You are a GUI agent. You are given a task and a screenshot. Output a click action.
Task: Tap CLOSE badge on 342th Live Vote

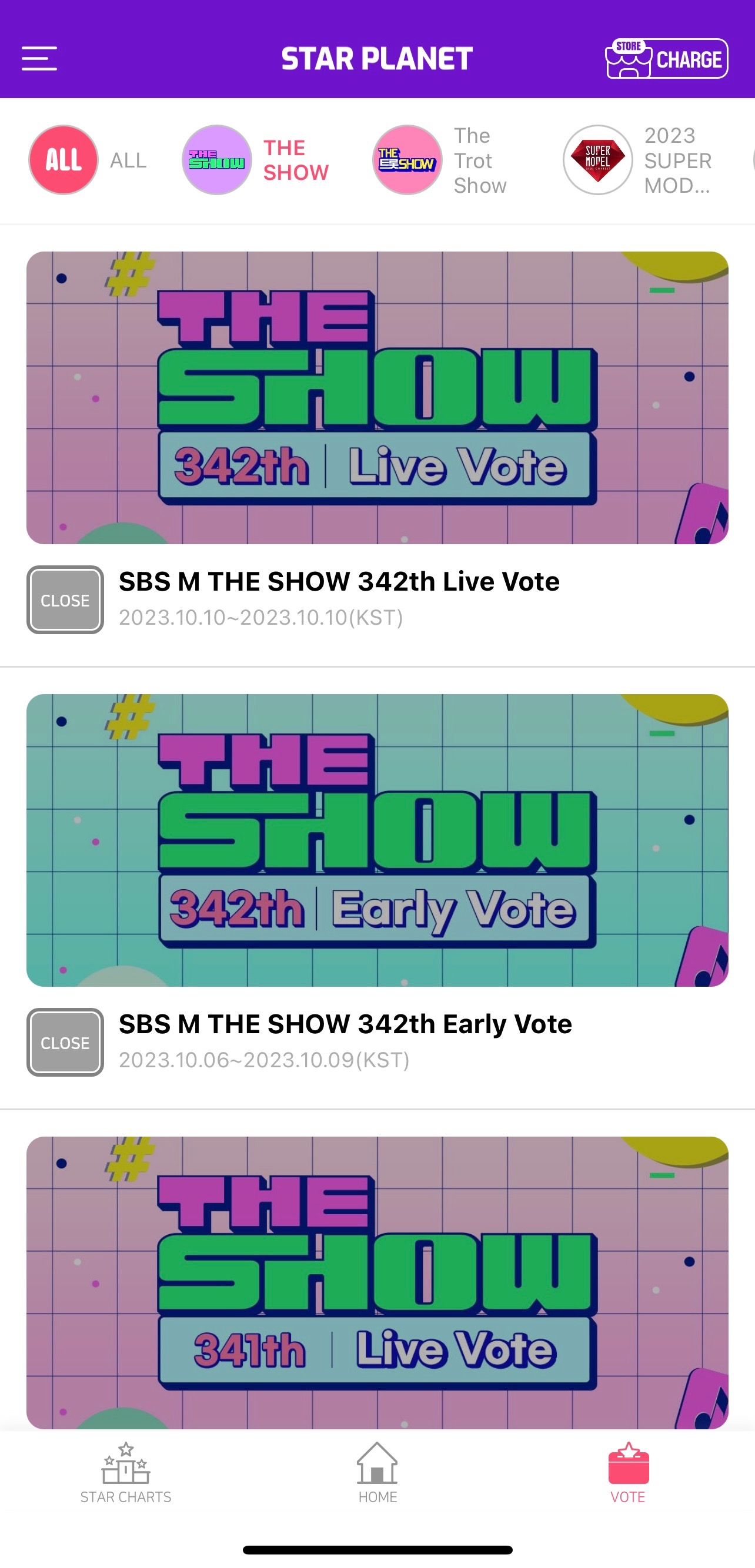[x=65, y=600]
